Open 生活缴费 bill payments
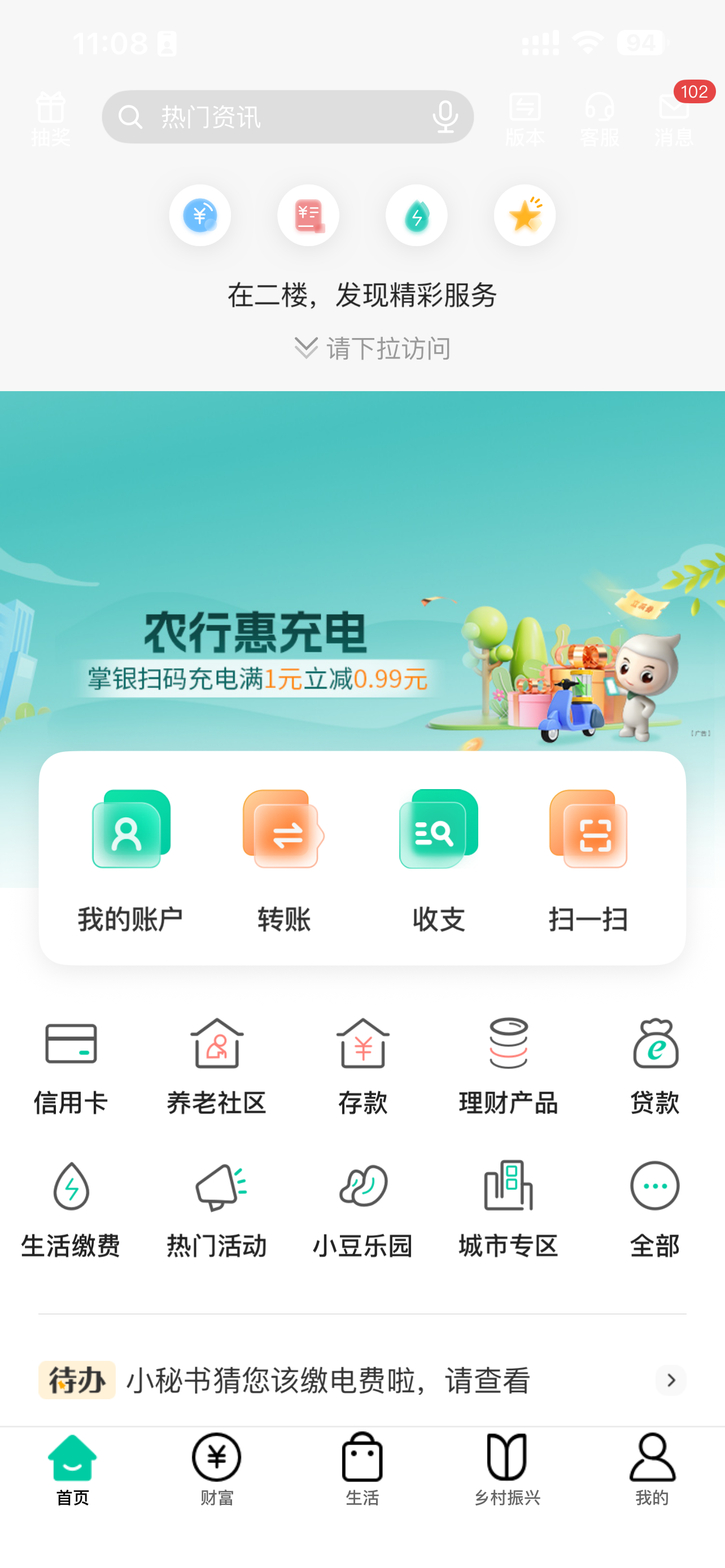725x1568 pixels. (x=71, y=1209)
